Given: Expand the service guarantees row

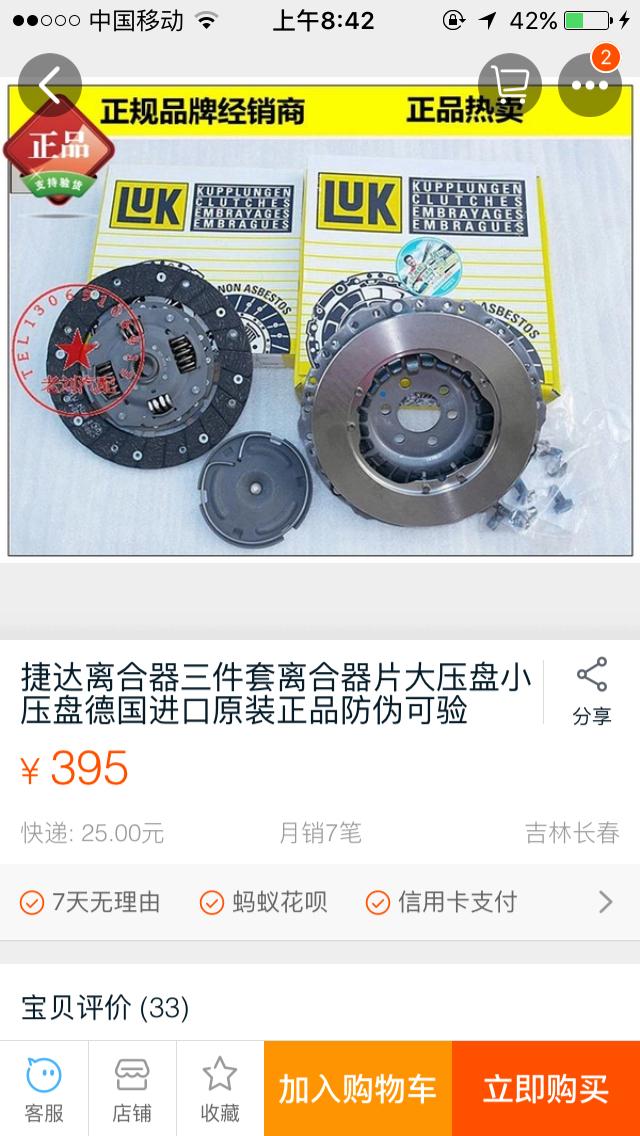Looking at the screenshot, I should point(604,902).
